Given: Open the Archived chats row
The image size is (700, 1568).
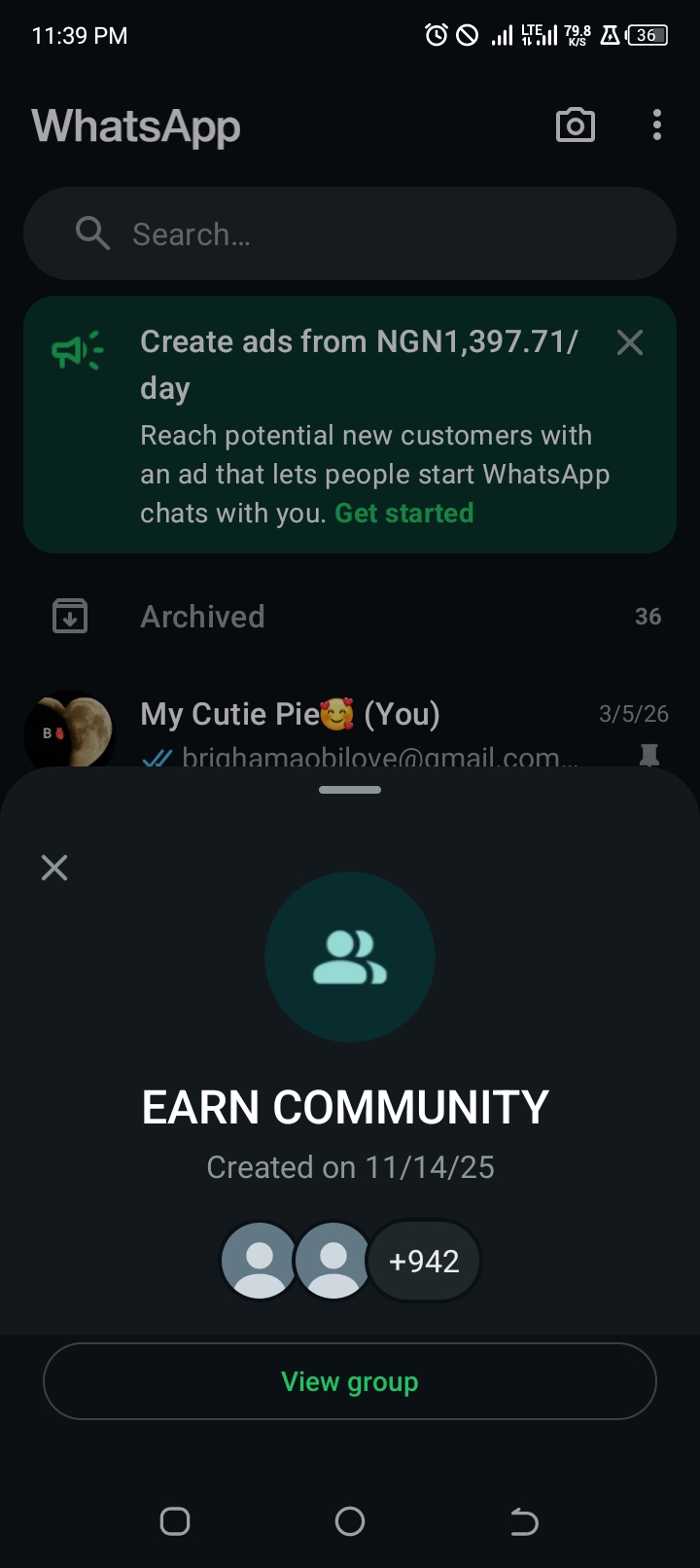Looking at the screenshot, I should click(350, 617).
